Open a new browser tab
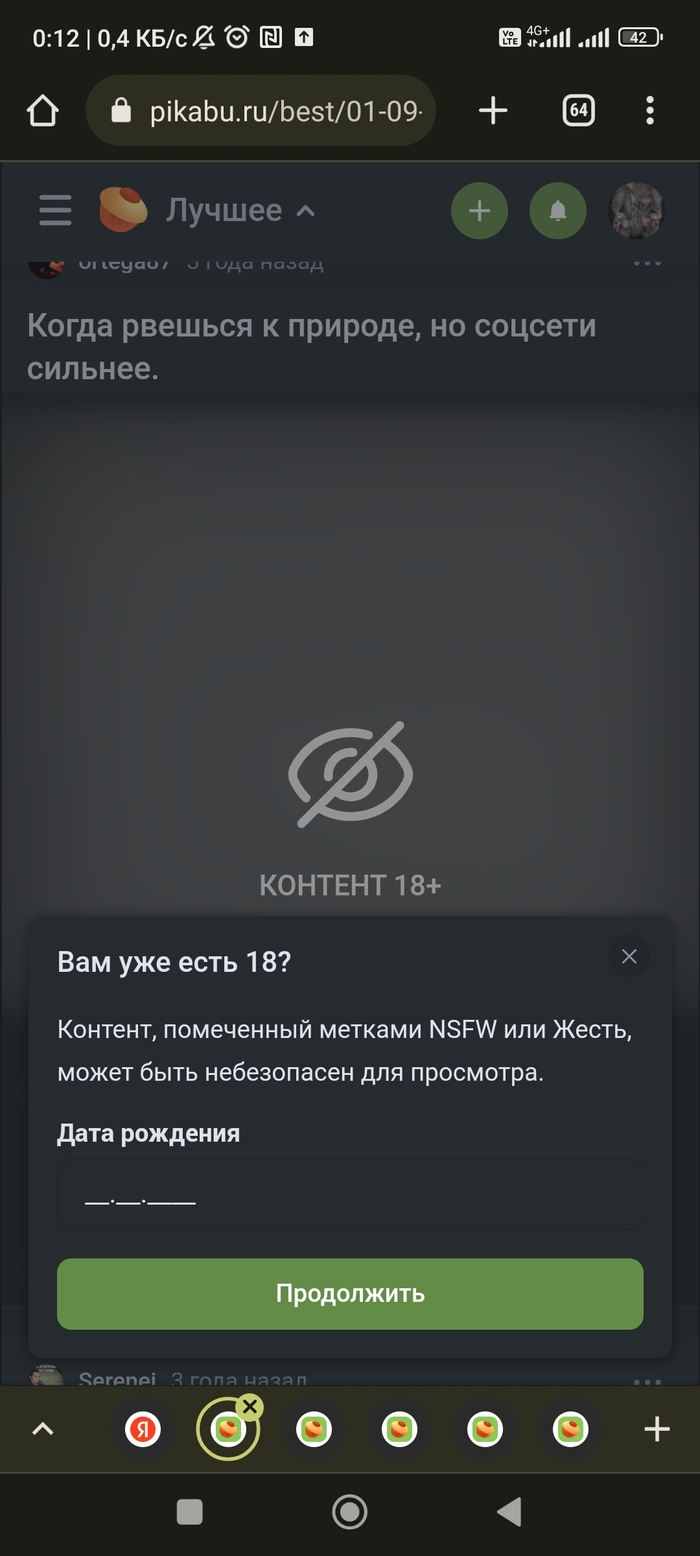The height and width of the screenshot is (1556, 700). click(x=493, y=111)
